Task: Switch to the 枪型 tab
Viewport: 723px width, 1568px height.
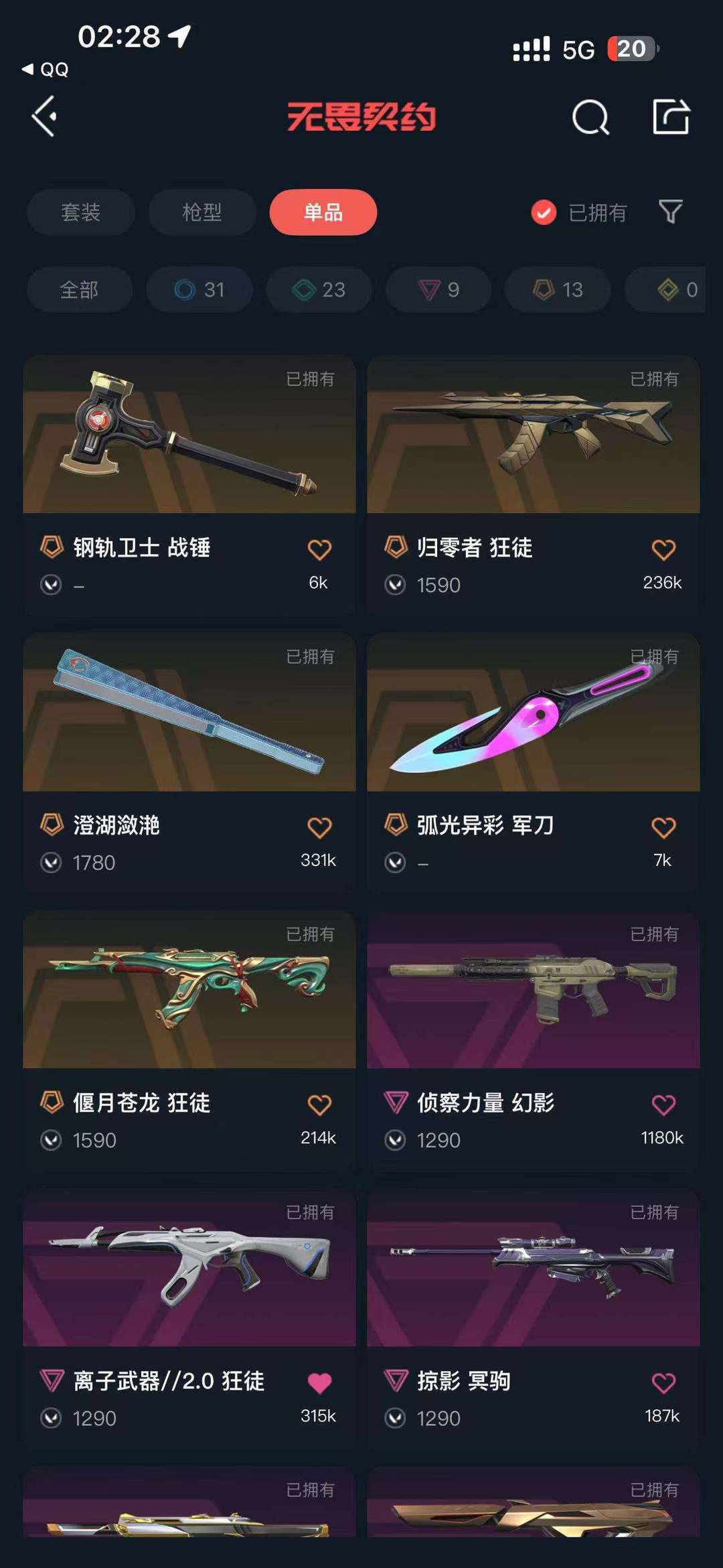Action: 202,212
